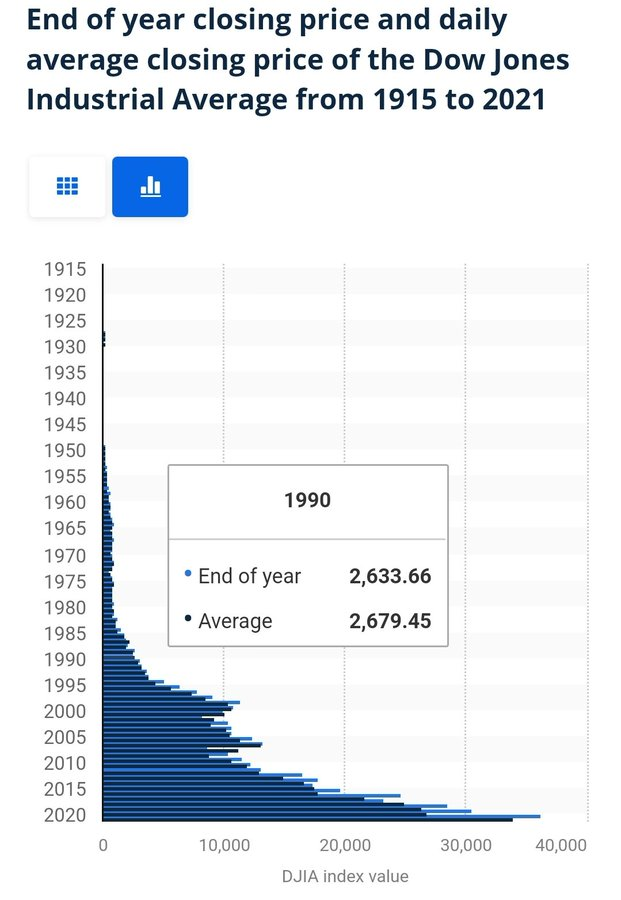Switch to the table view
621x900 pixels.
click(x=67, y=187)
